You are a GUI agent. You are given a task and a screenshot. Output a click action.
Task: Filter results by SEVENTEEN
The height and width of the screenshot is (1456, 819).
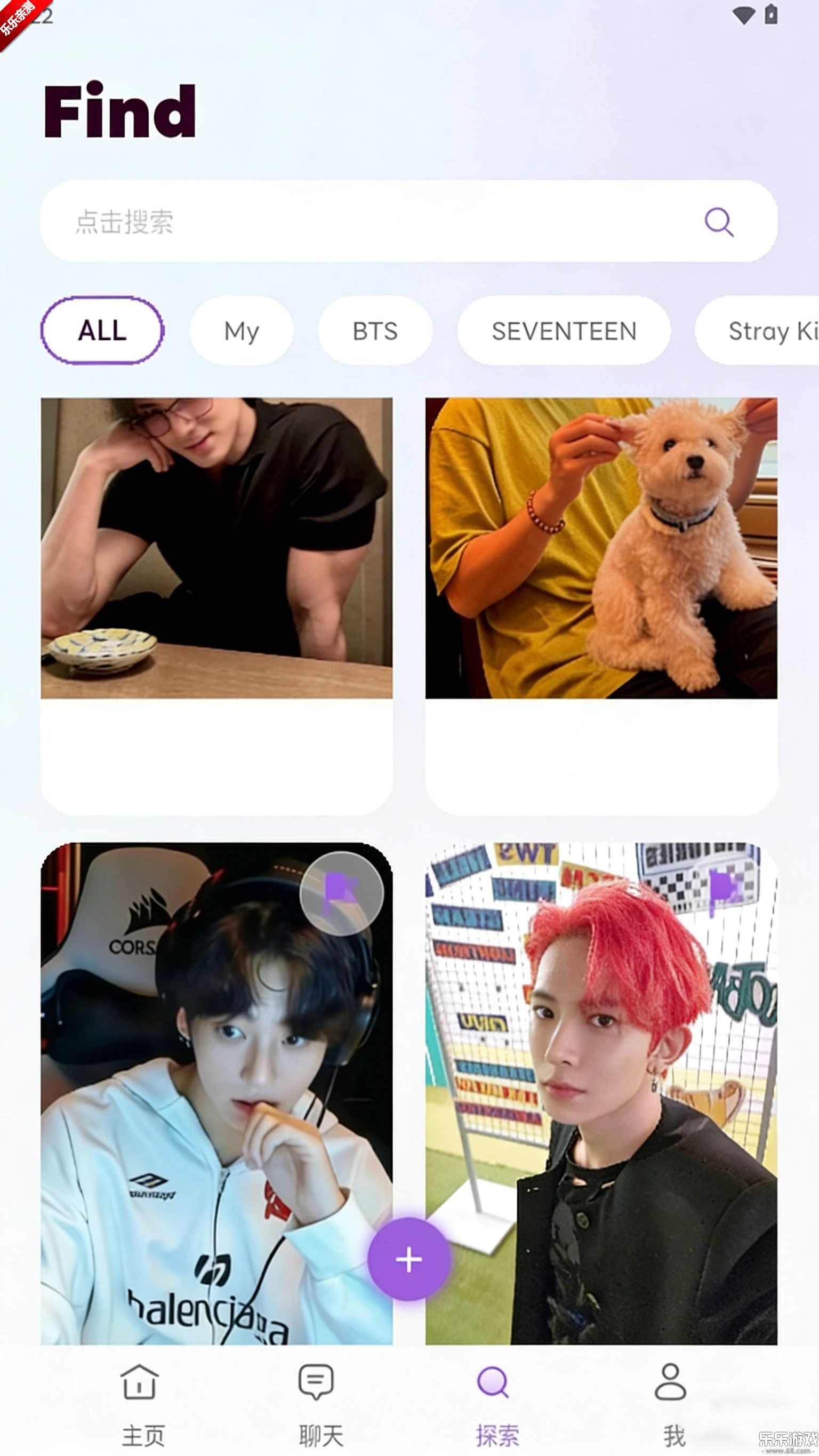564,331
